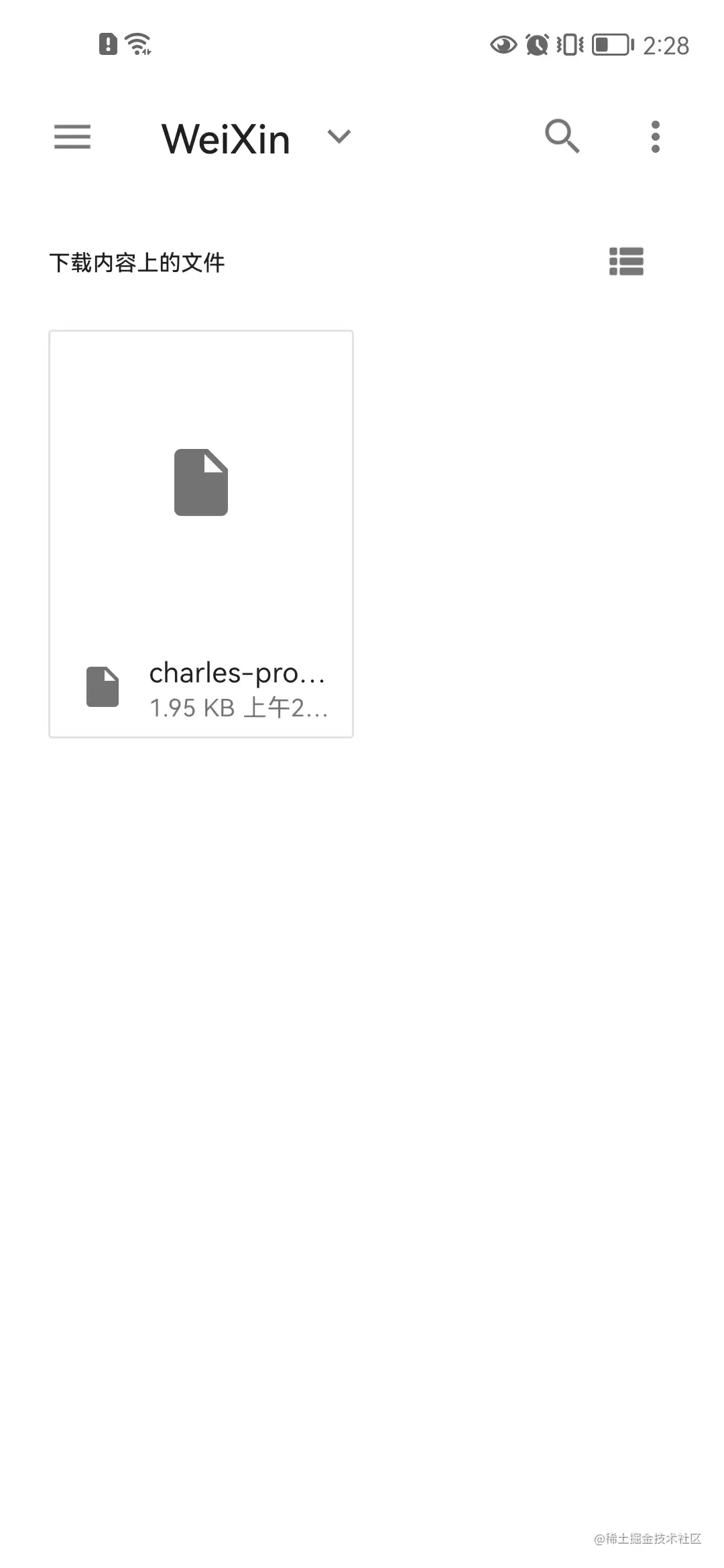Search files in this folder
Viewport: 724px width, 1568px height.
pos(562,137)
